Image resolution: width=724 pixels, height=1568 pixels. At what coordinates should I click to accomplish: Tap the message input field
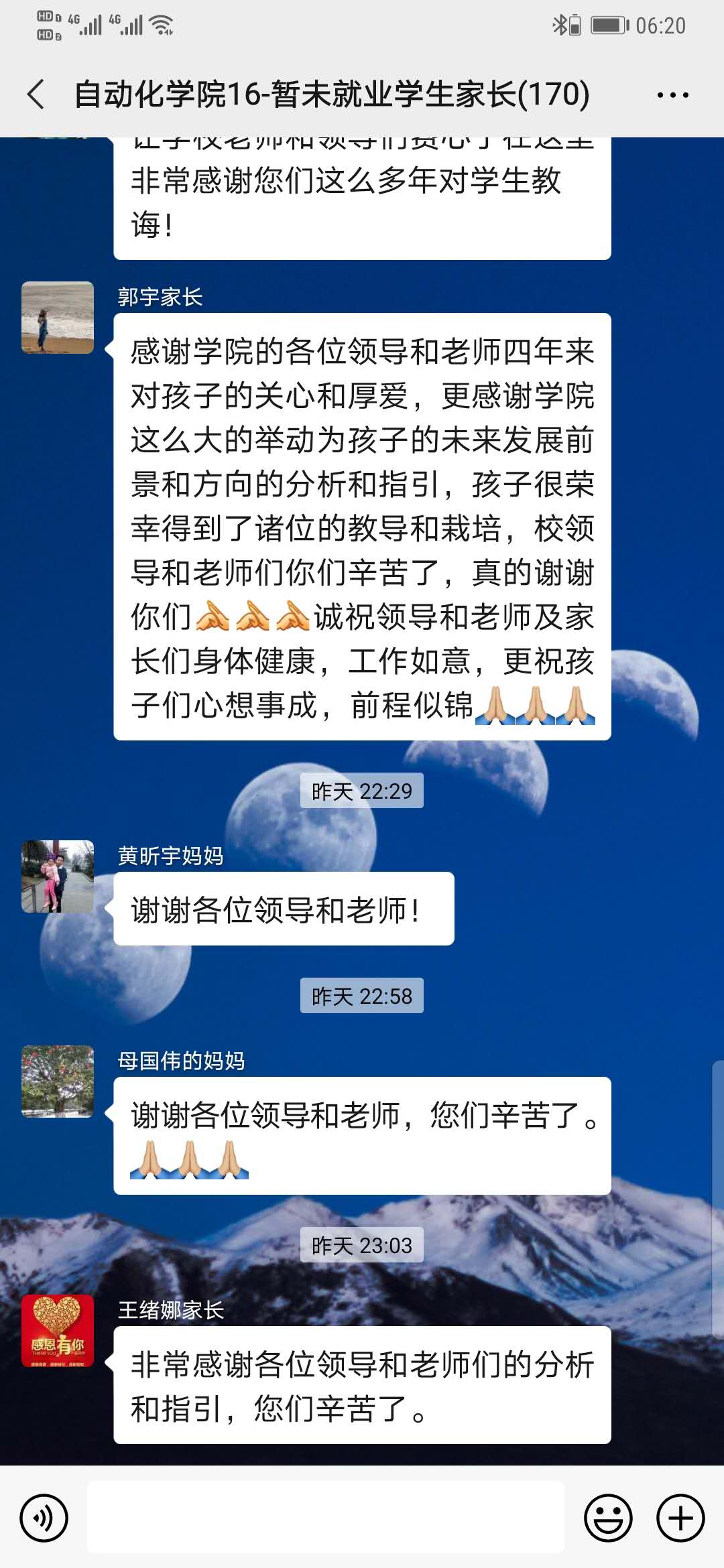(326, 1518)
